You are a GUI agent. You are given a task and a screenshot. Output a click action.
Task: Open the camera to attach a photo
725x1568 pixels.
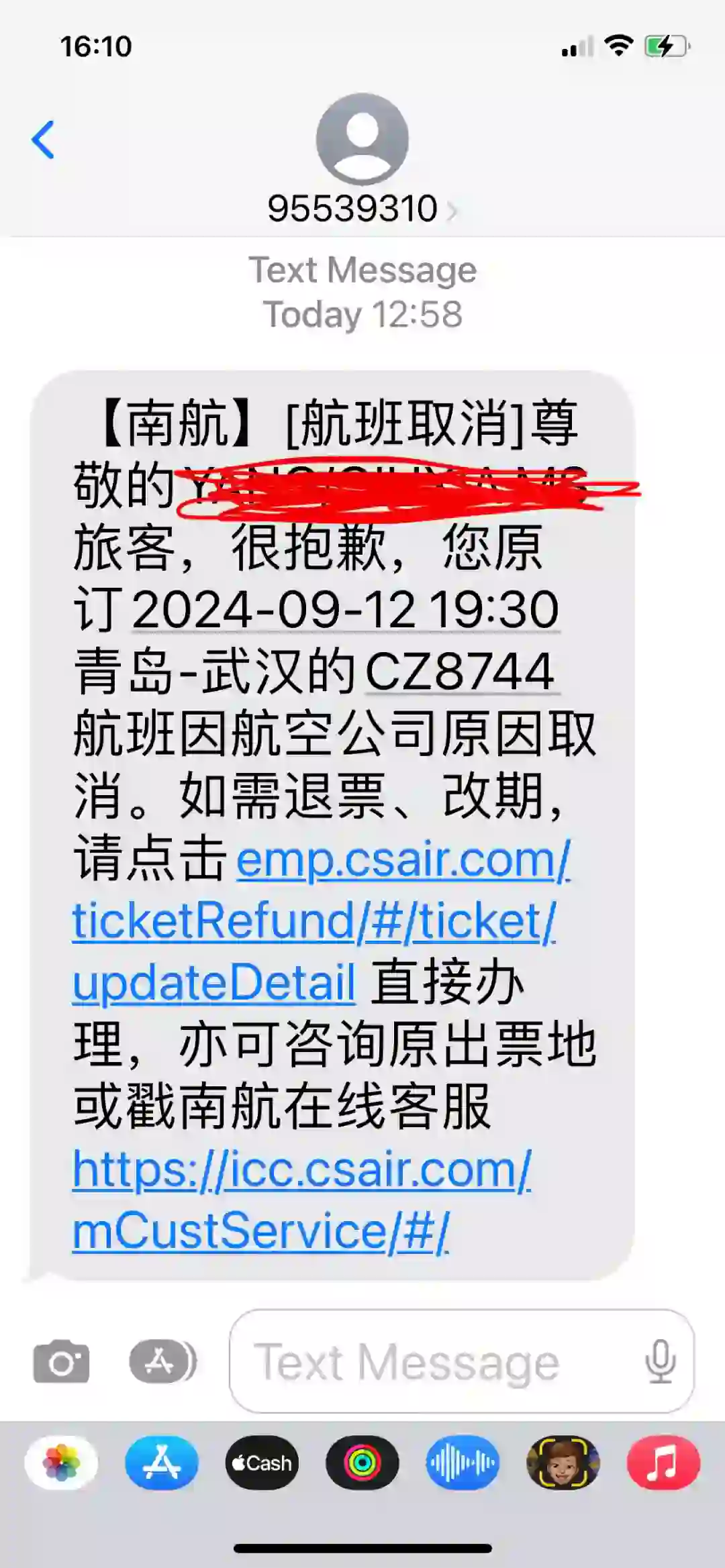(61, 1362)
